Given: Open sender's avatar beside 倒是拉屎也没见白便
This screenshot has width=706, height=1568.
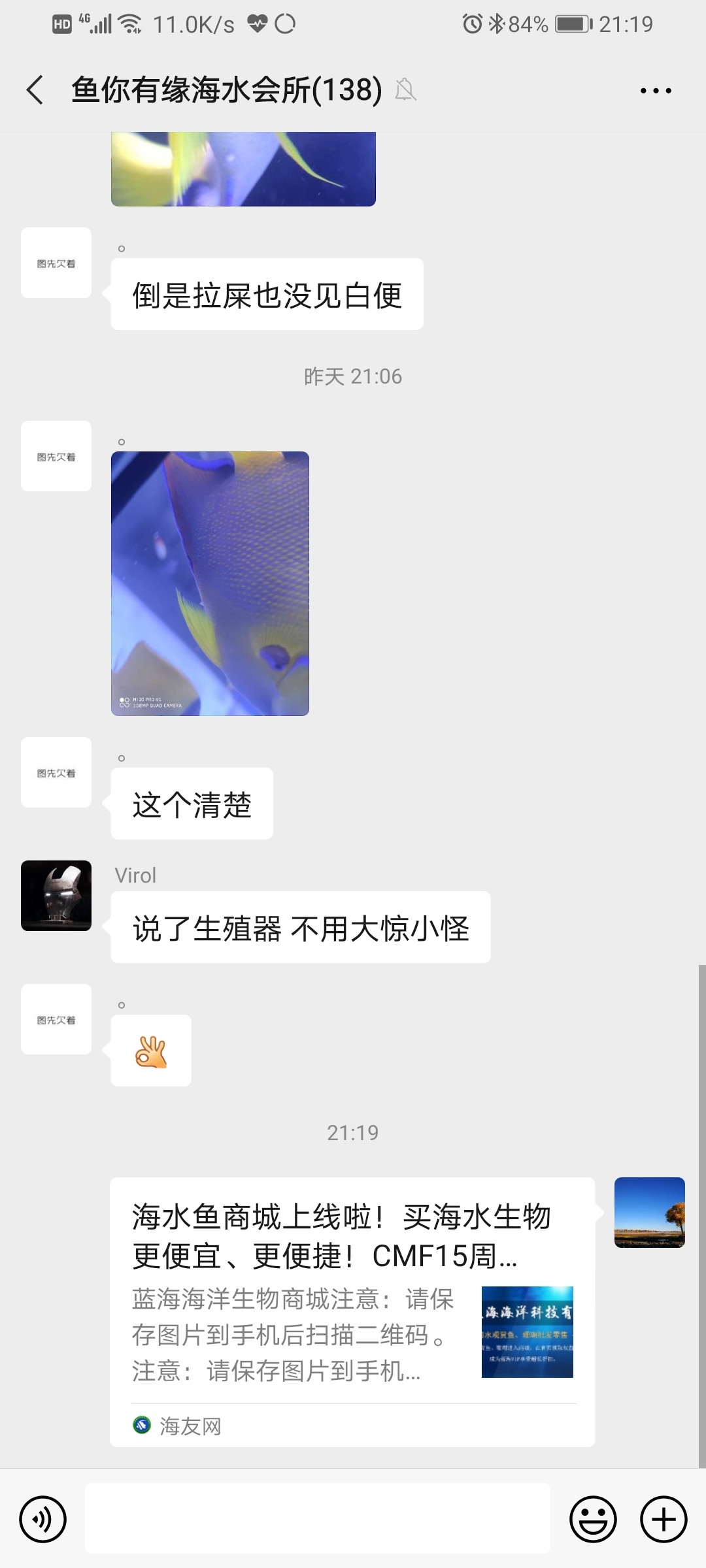Looking at the screenshot, I should (56, 263).
